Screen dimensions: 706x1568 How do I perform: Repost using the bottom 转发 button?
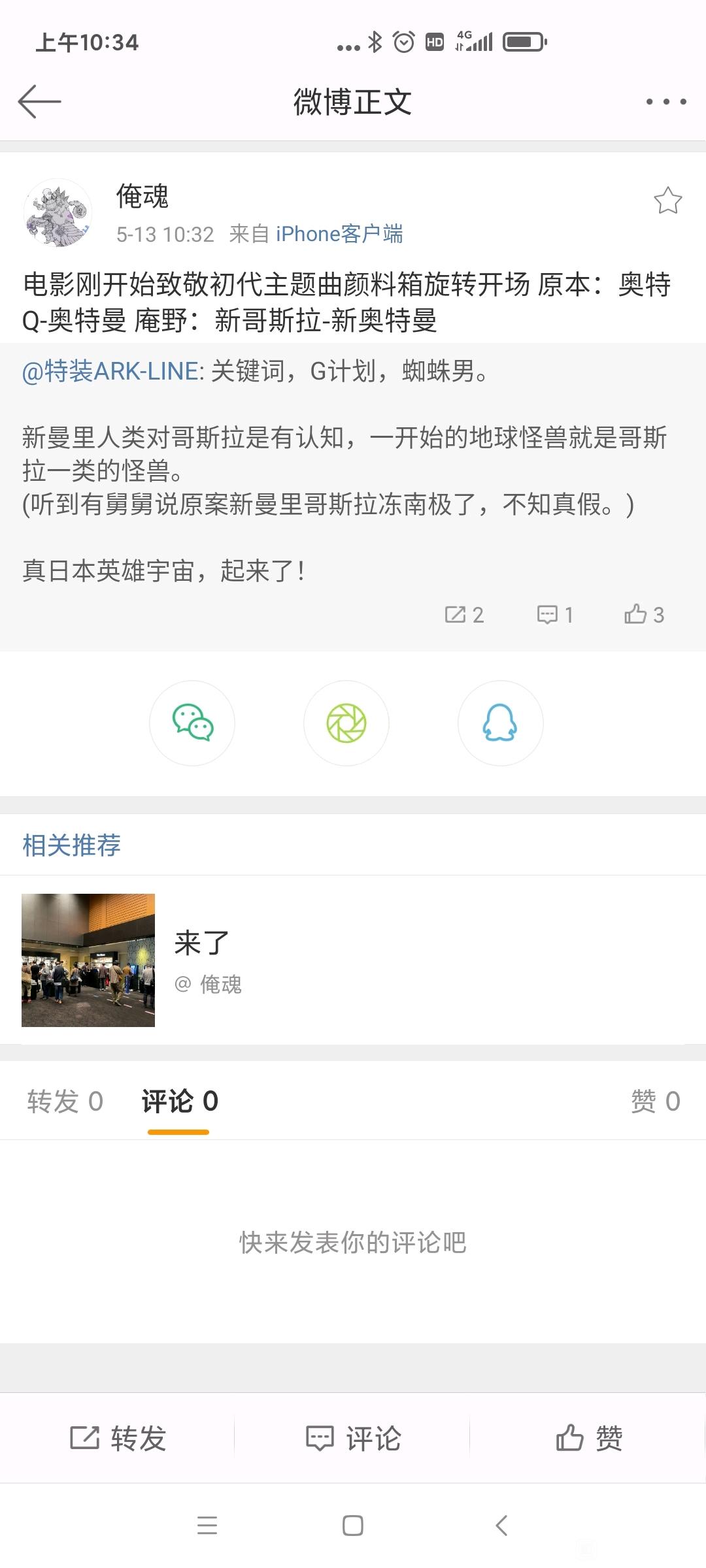point(118,1438)
